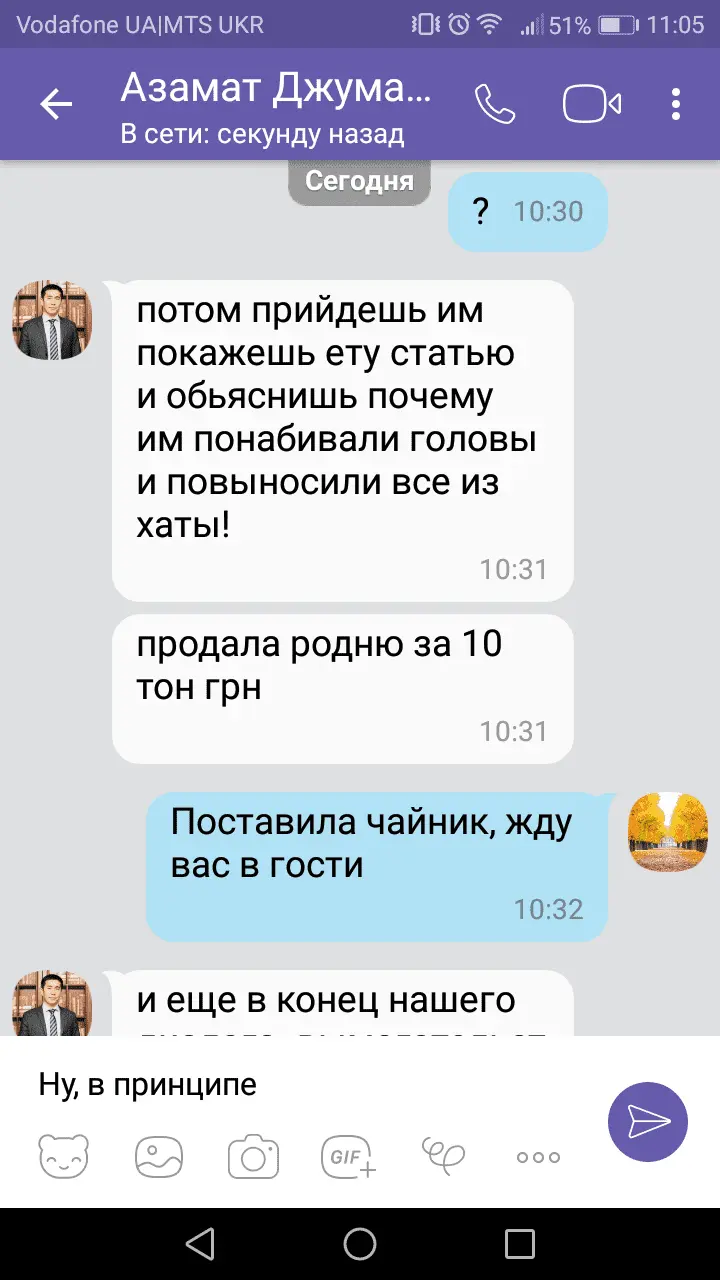Open the camera to take a photo
The image size is (720, 1280).
tap(253, 1157)
